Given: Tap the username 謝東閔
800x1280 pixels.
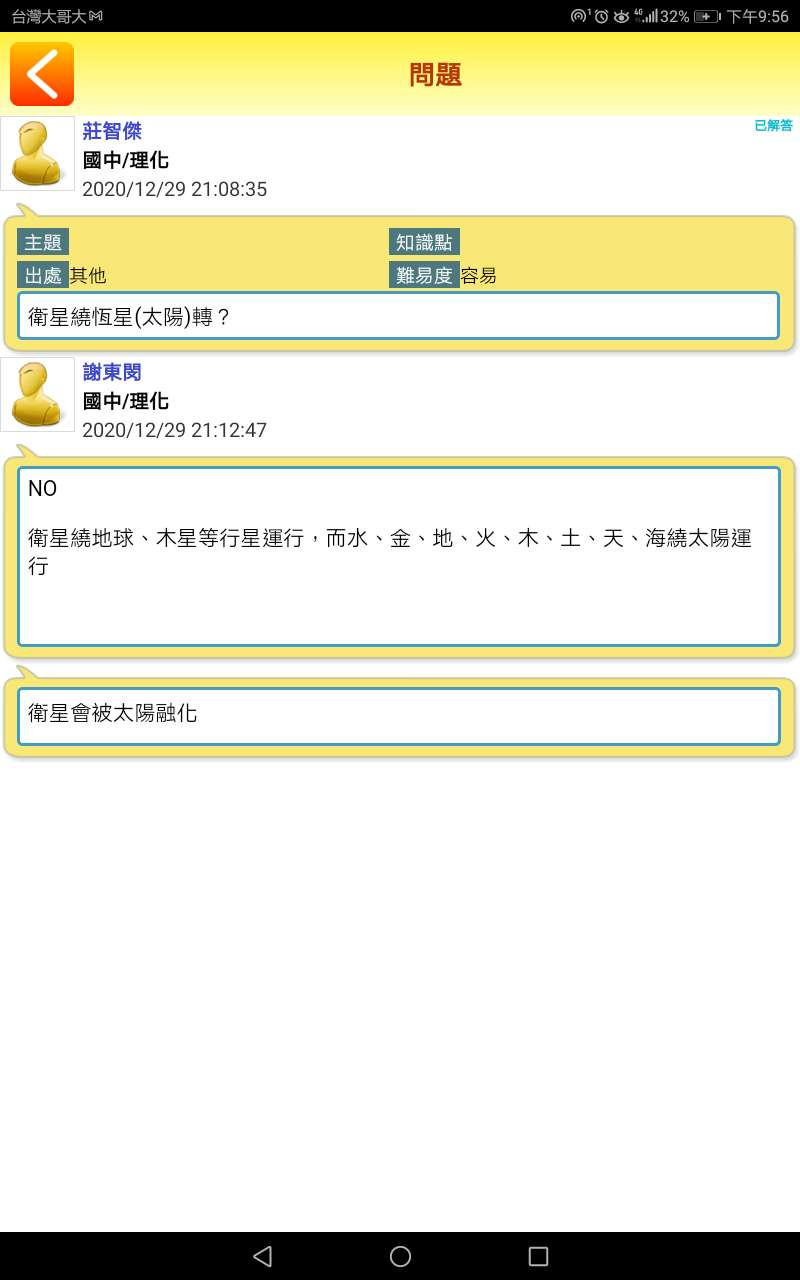Looking at the screenshot, I should 112,372.
